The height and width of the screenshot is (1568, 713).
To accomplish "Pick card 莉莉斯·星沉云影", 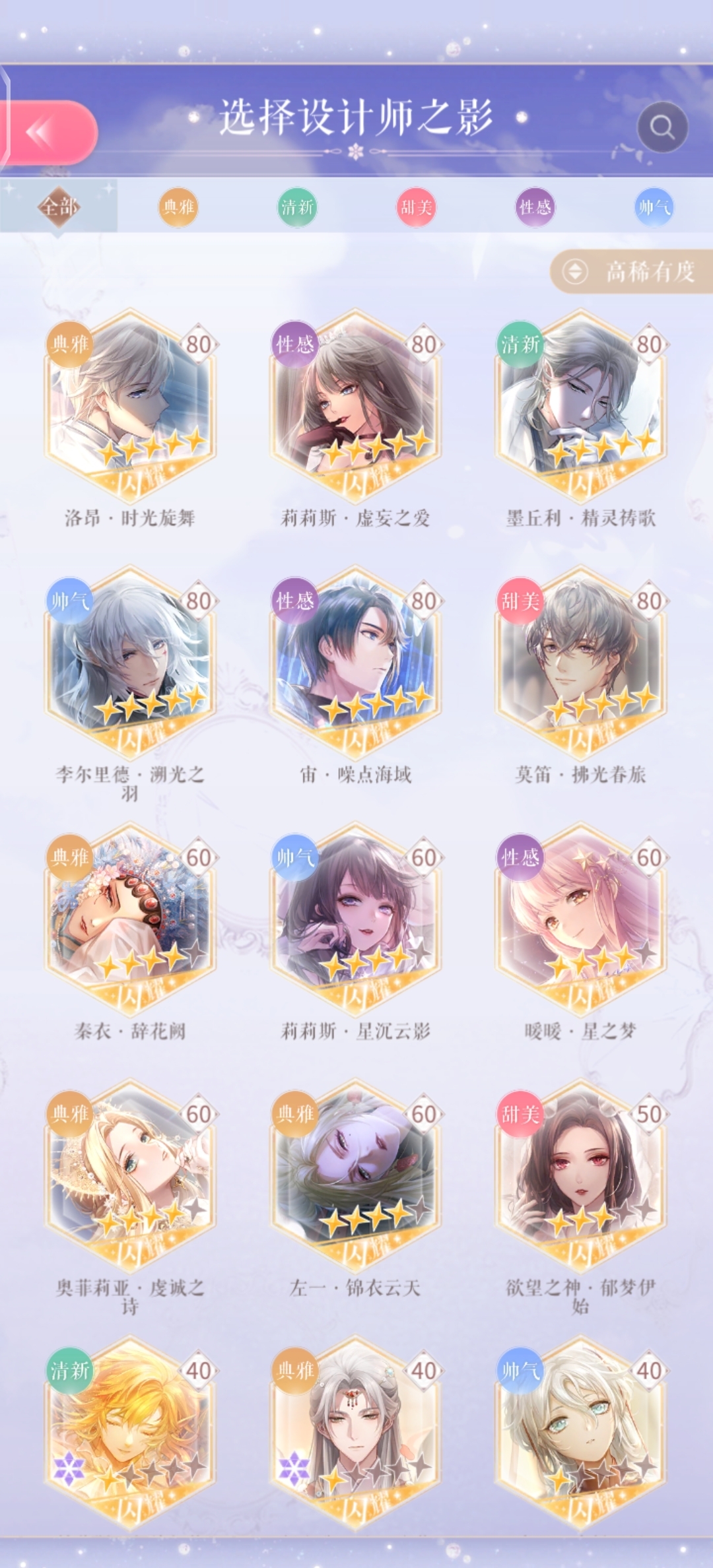I will coord(356,917).
